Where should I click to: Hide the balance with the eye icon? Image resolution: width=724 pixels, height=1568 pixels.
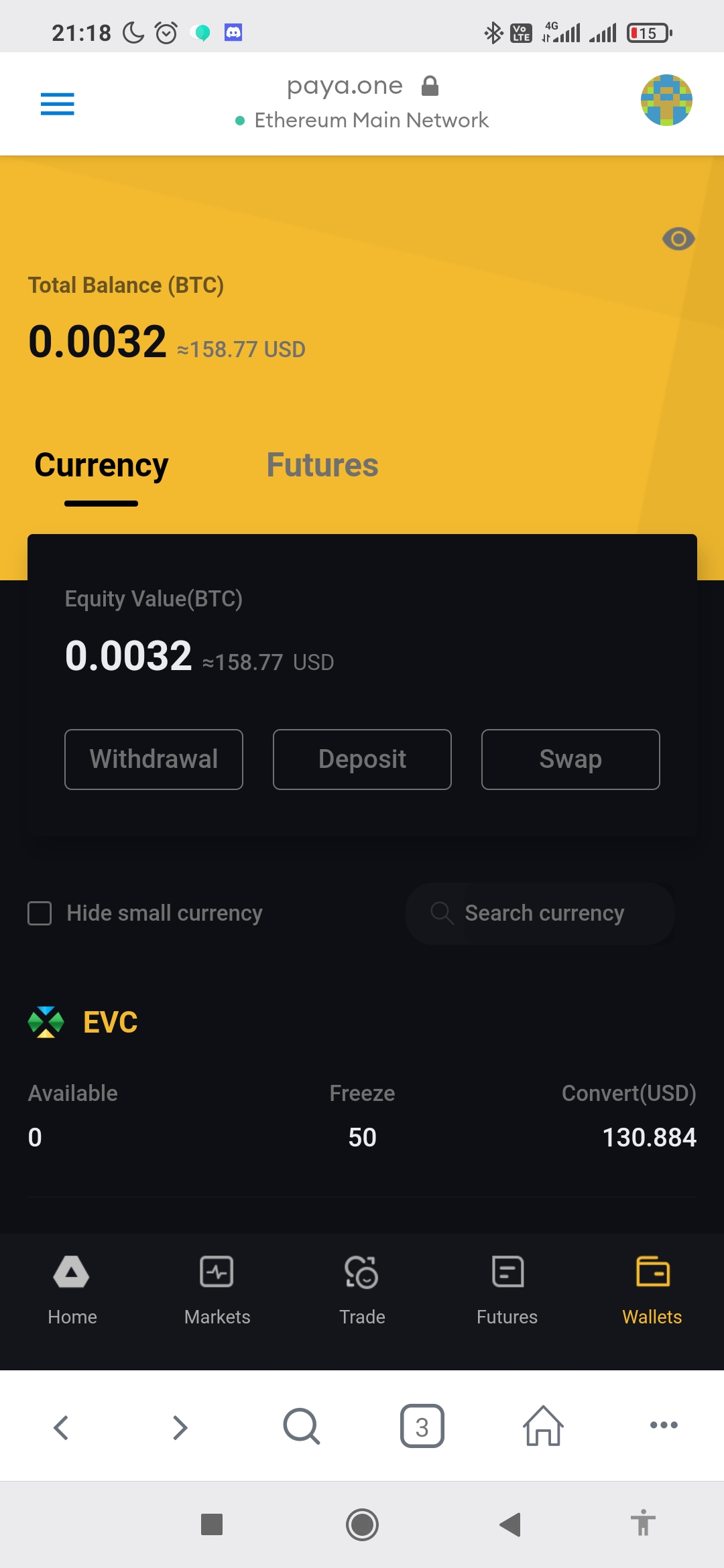tap(678, 239)
